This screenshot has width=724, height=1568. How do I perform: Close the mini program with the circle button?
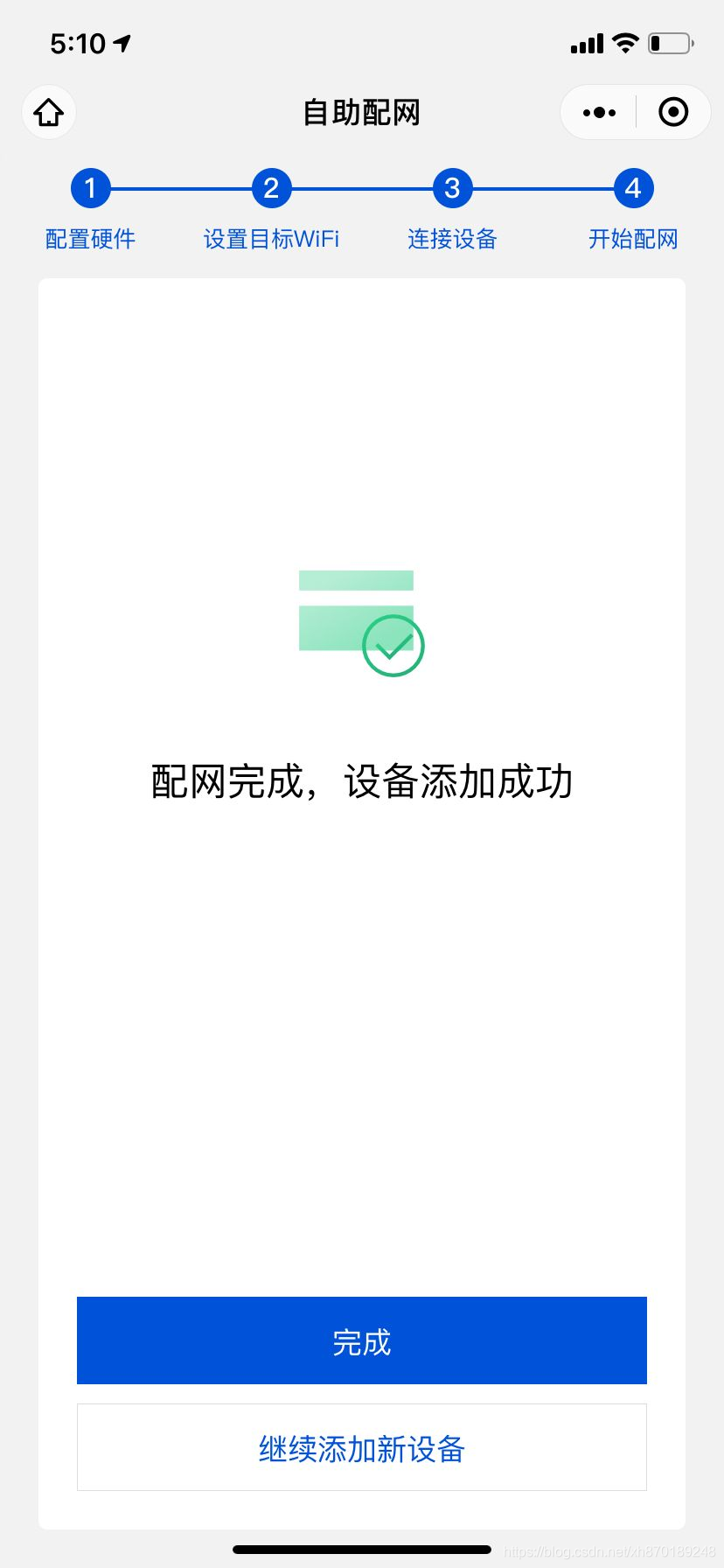pyautogui.click(x=673, y=112)
